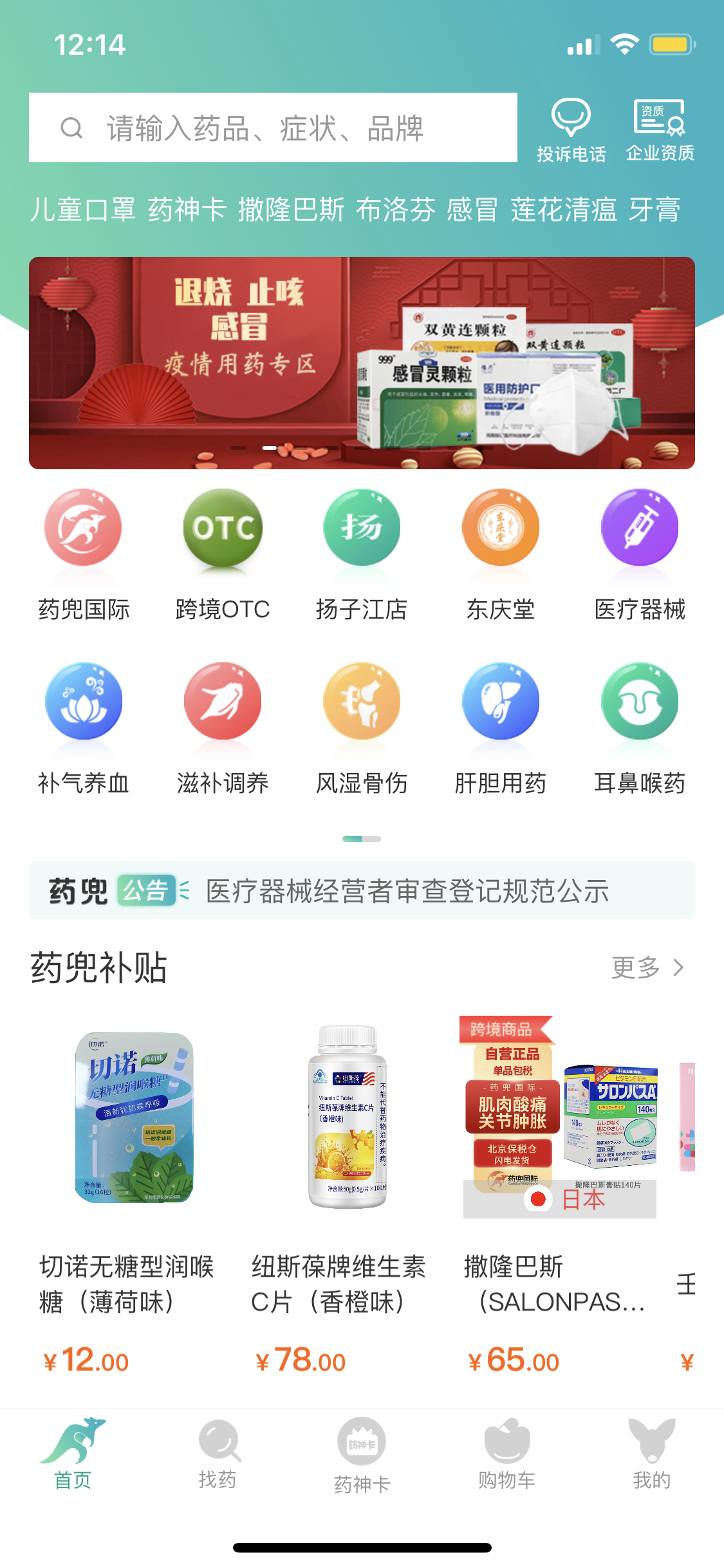Screen dimensions: 724x1568
Task: Open 跨境OTC category
Action: [223, 554]
